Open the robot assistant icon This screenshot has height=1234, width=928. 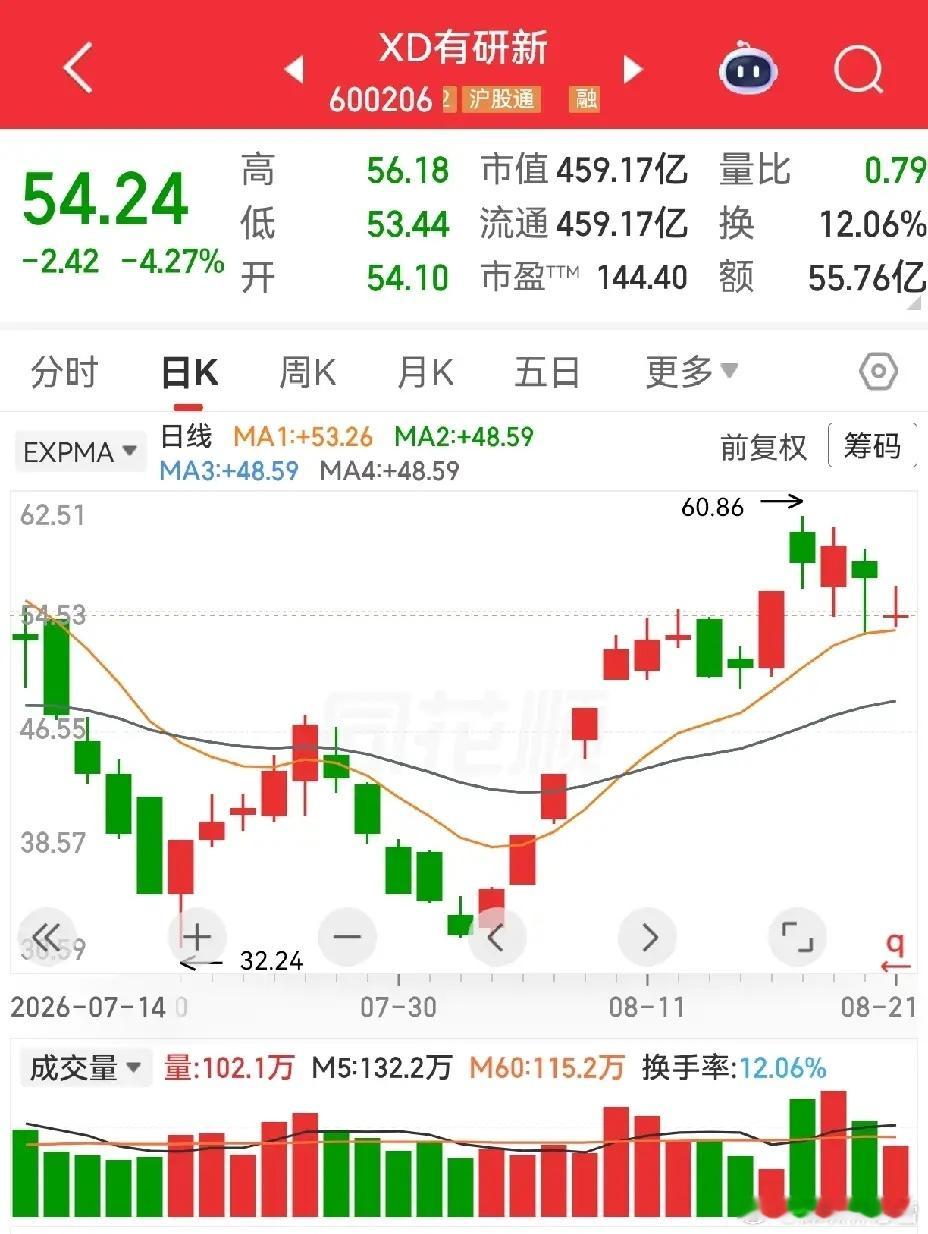coord(749,70)
